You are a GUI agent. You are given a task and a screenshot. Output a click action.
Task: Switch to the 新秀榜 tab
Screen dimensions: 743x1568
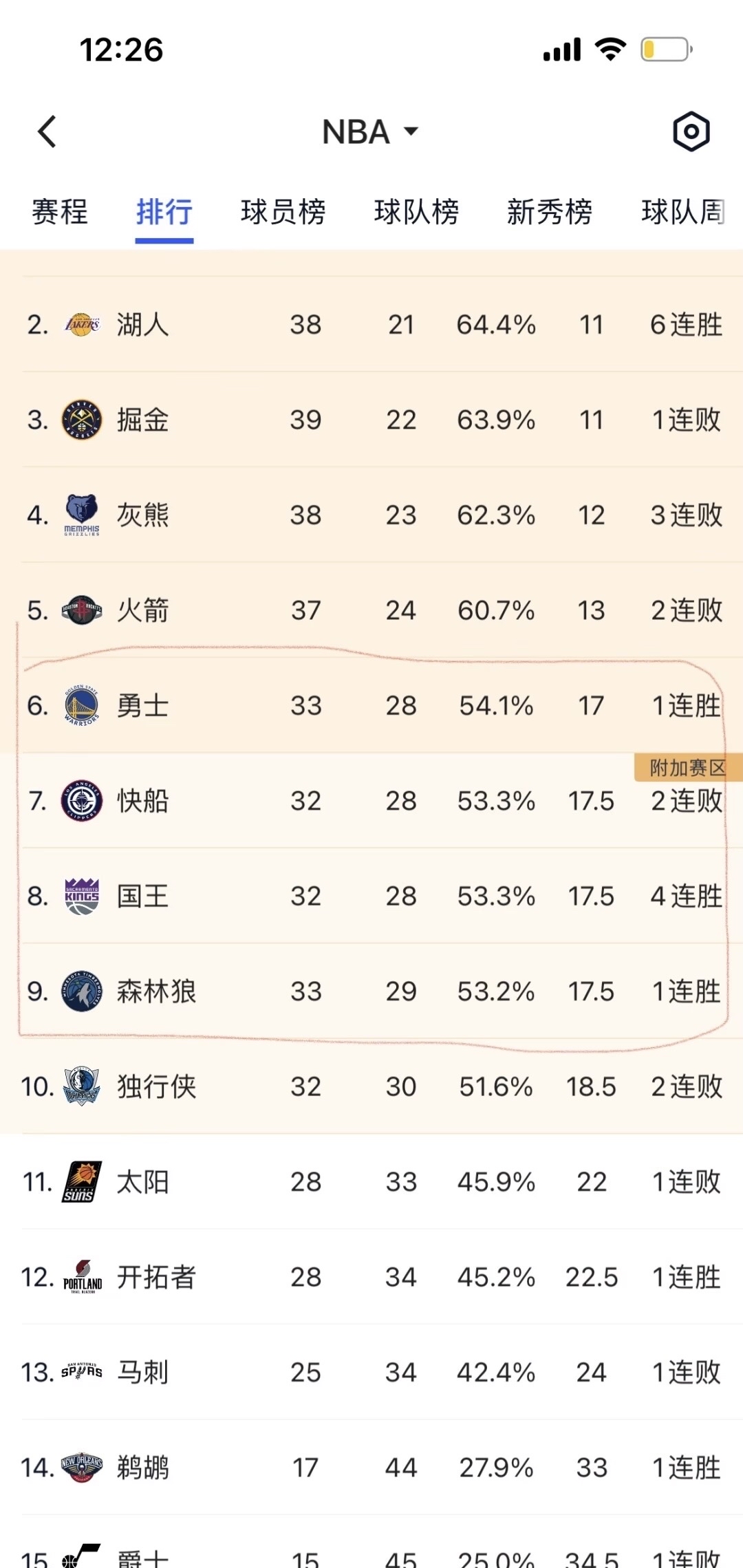[549, 211]
